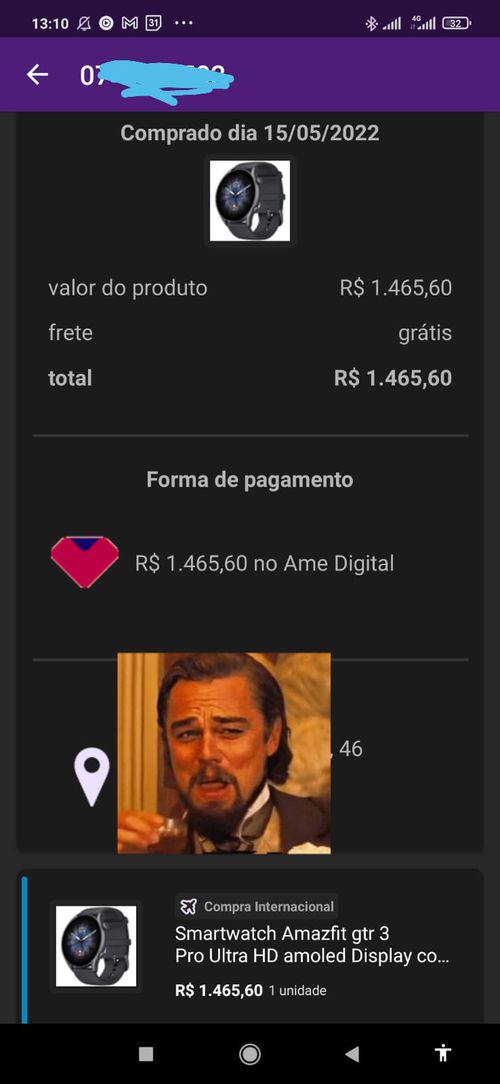Open the accessibility shortcut icon
The image size is (500, 1084).
tap(443, 1053)
